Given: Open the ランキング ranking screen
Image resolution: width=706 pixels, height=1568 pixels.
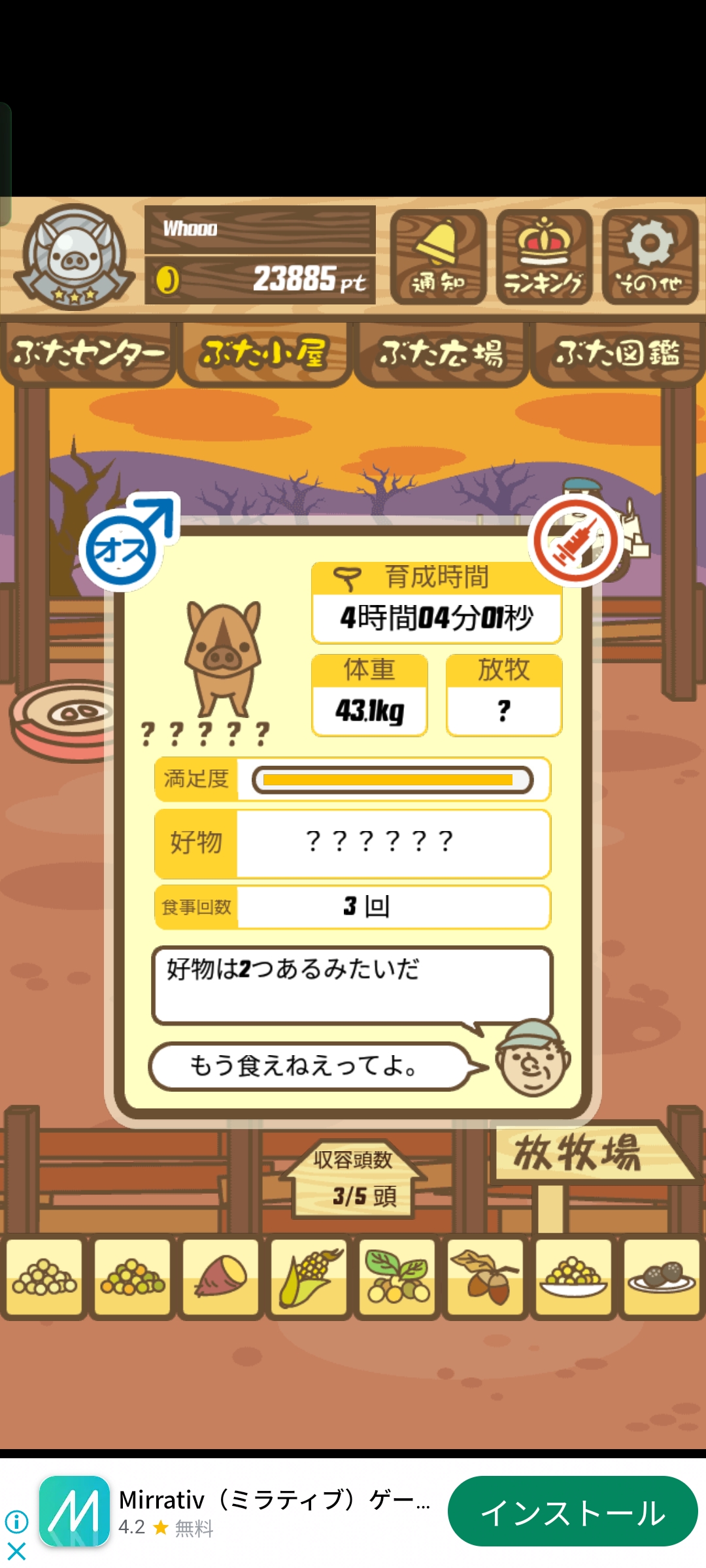Looking at the screenshot, I should (x=544, y=257).
